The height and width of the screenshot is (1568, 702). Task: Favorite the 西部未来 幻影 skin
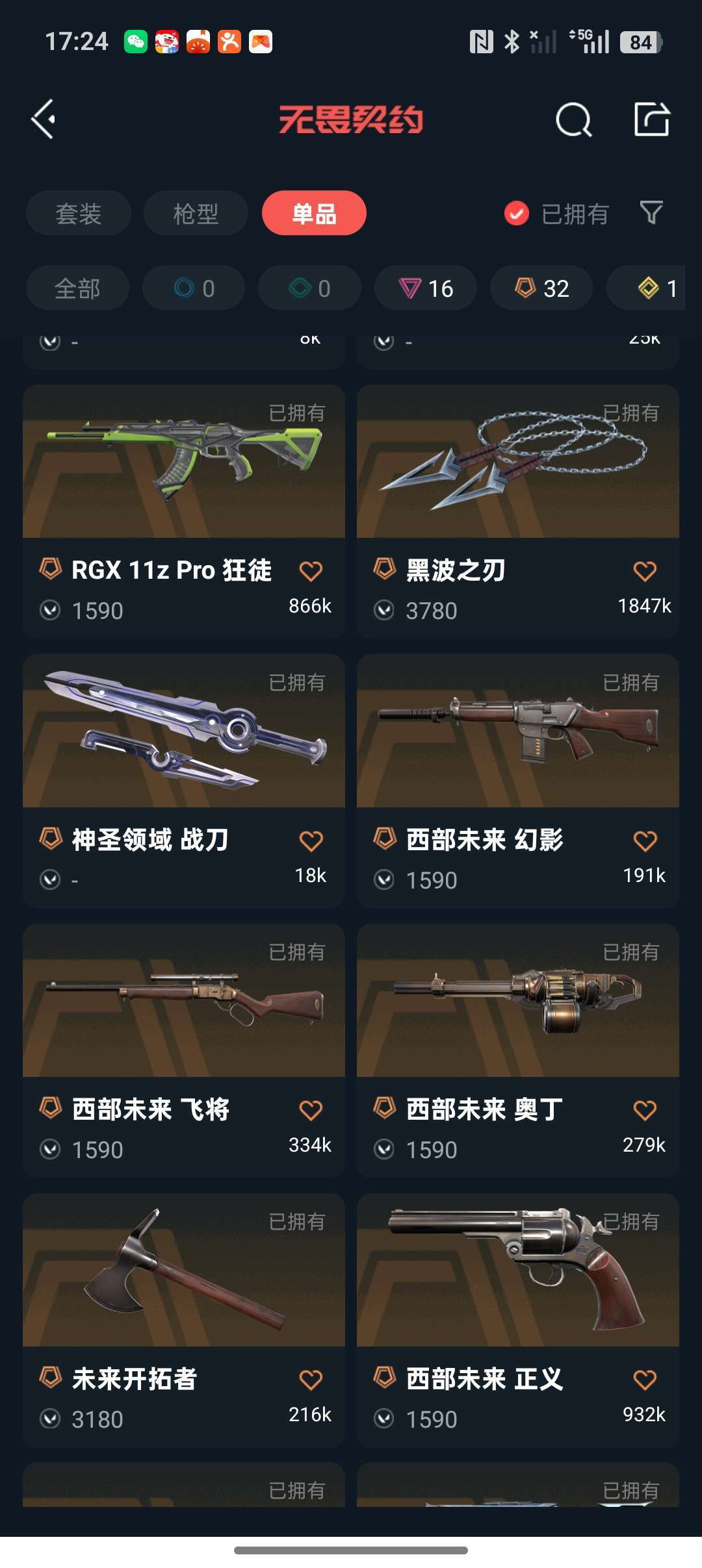tap(644, 840)
